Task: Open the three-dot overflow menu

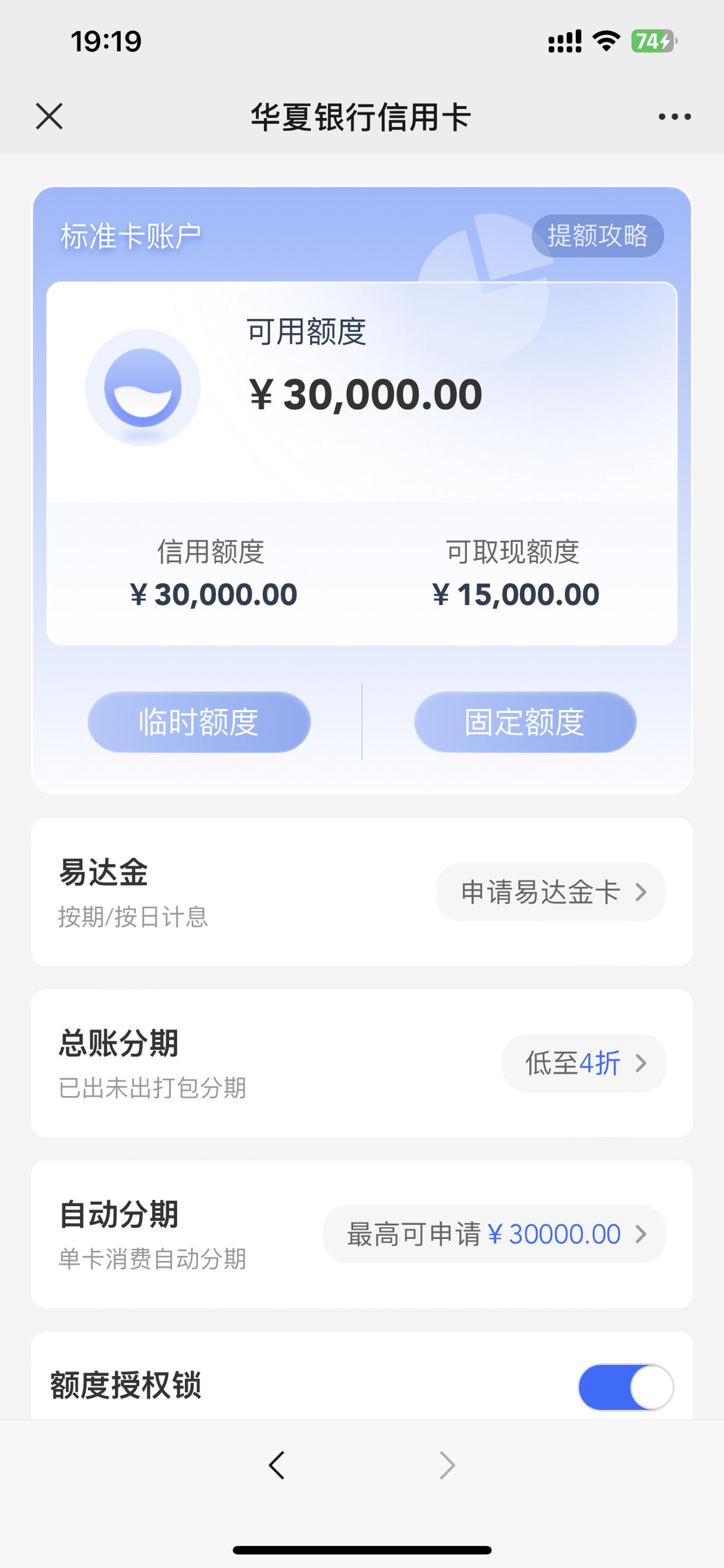Action: [674, 116]
